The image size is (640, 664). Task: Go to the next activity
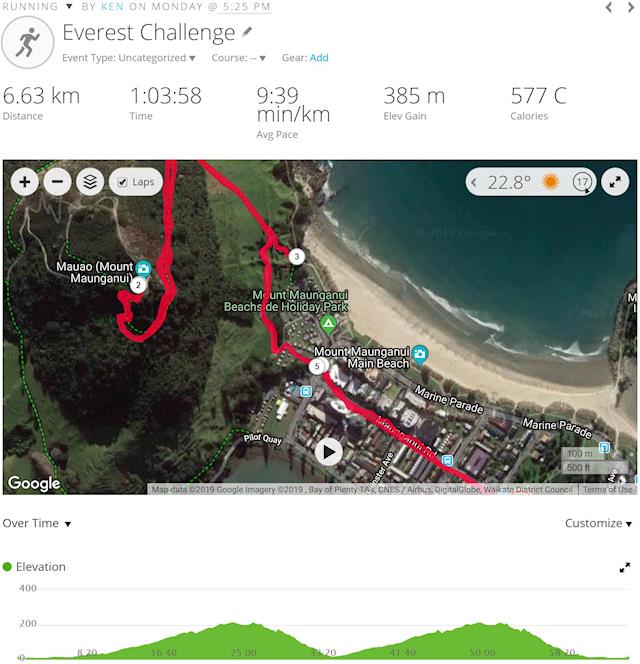pos(632,8)
